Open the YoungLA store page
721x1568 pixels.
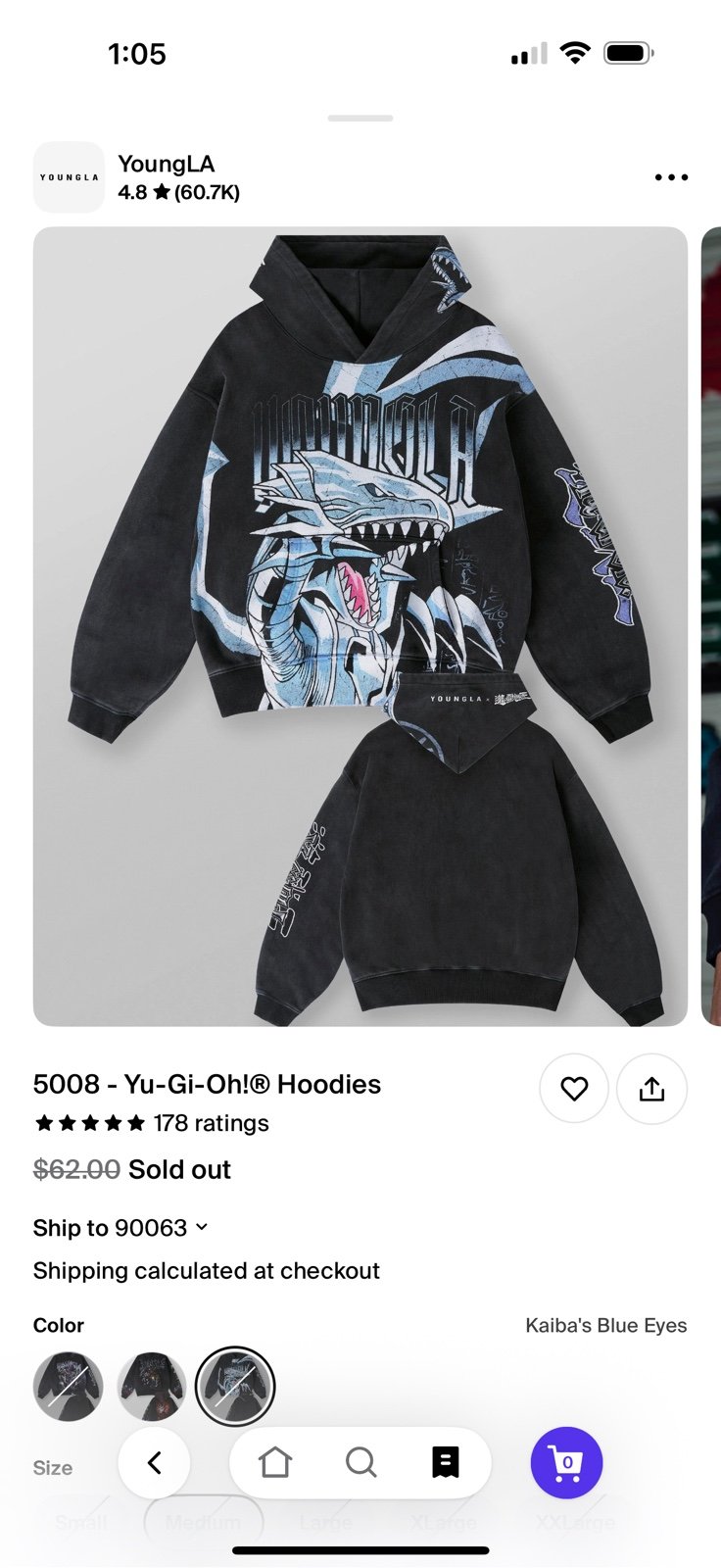click(x=137, y=177)
